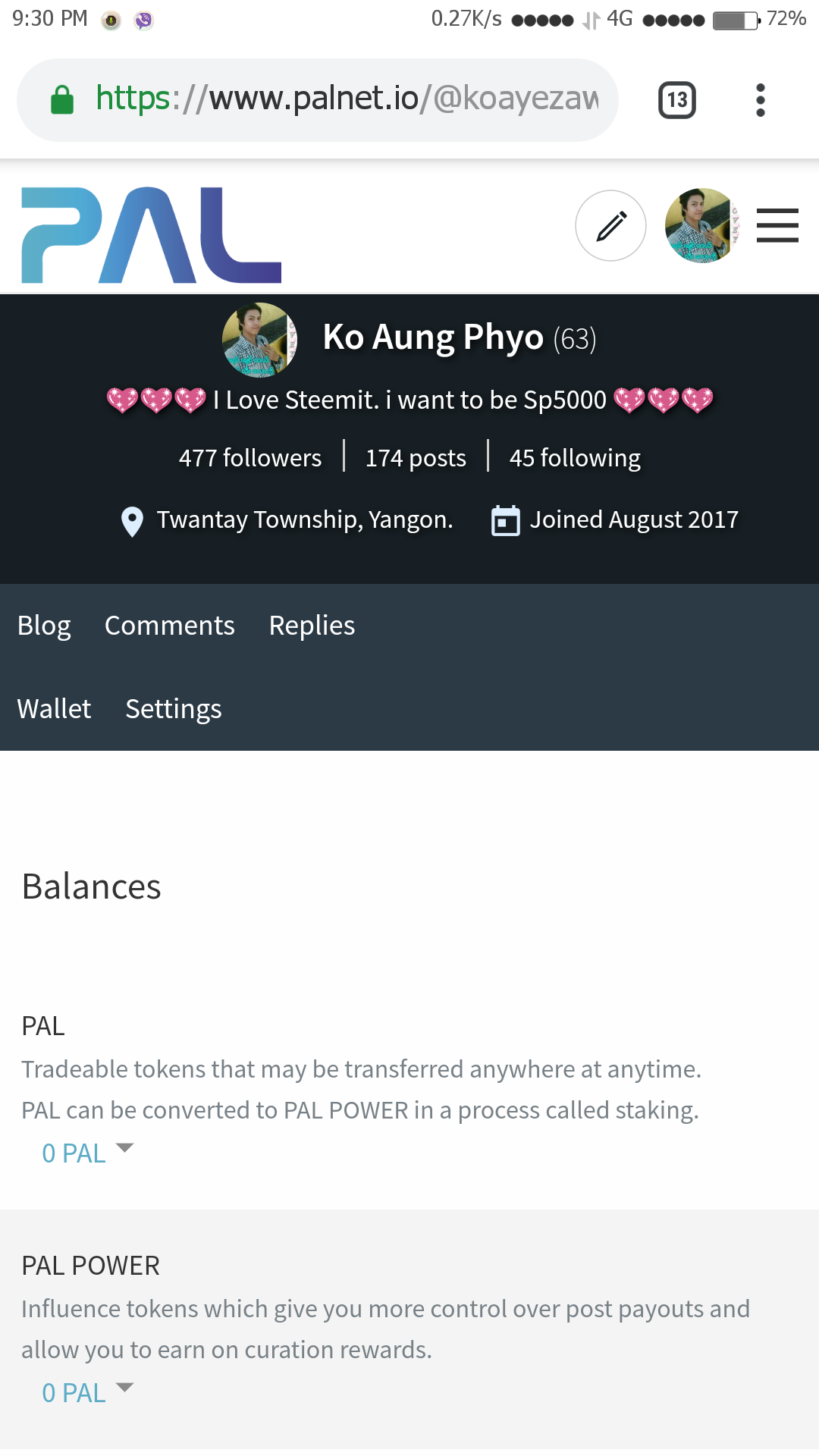Switch to the Replies tab
The image size is (819, 1456).
311,625
